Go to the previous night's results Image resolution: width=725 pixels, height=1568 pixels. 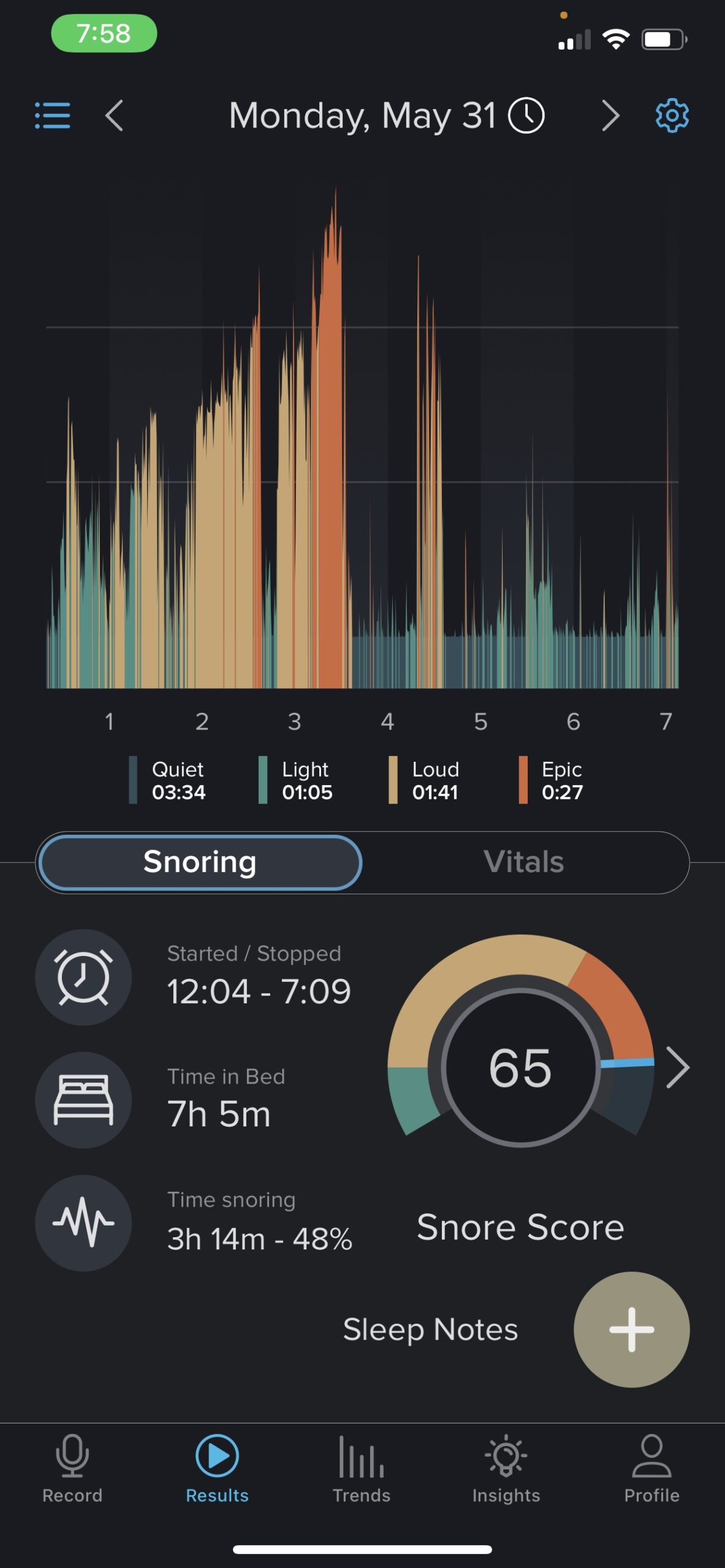pyautogui.click(x=115, y=116)
